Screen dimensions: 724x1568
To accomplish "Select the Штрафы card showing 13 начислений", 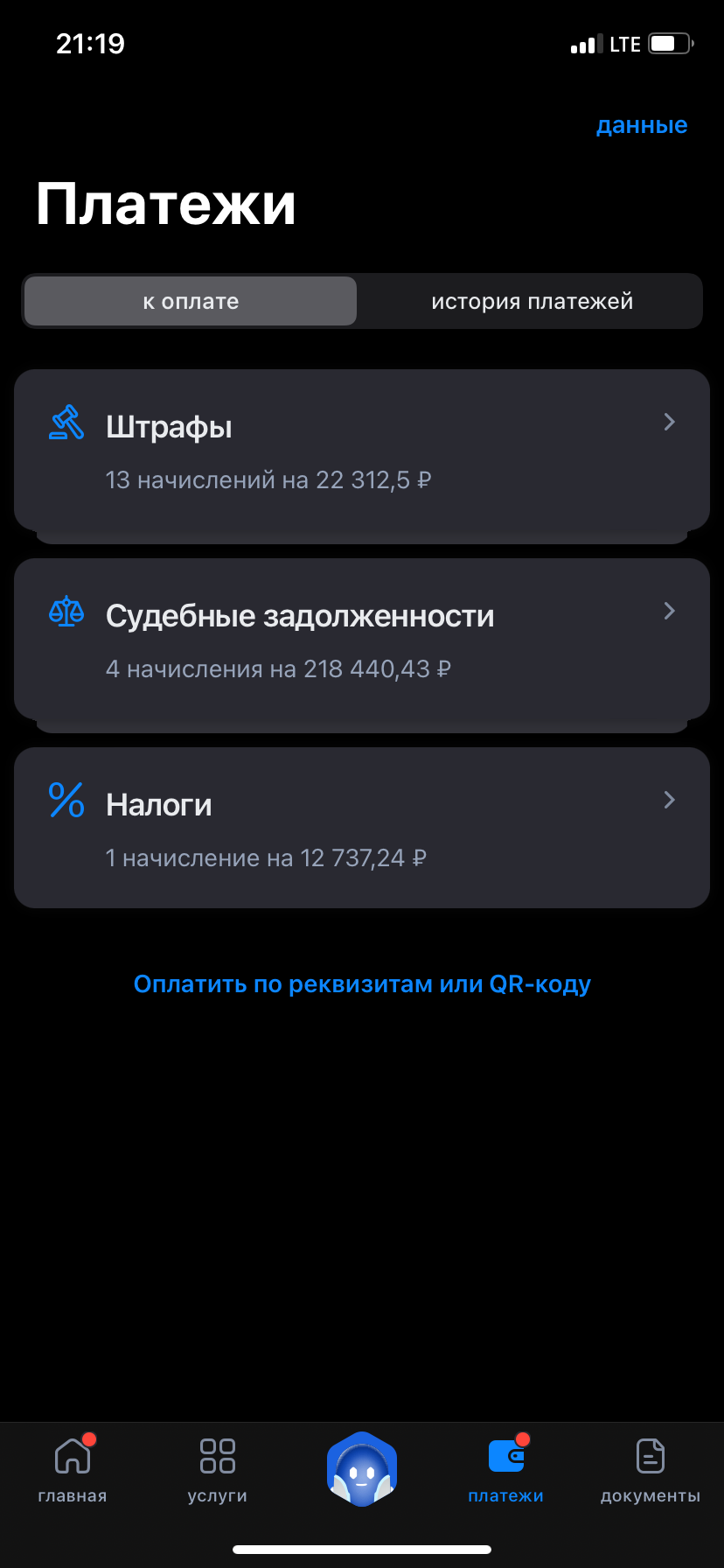I will tap(362, 451).
